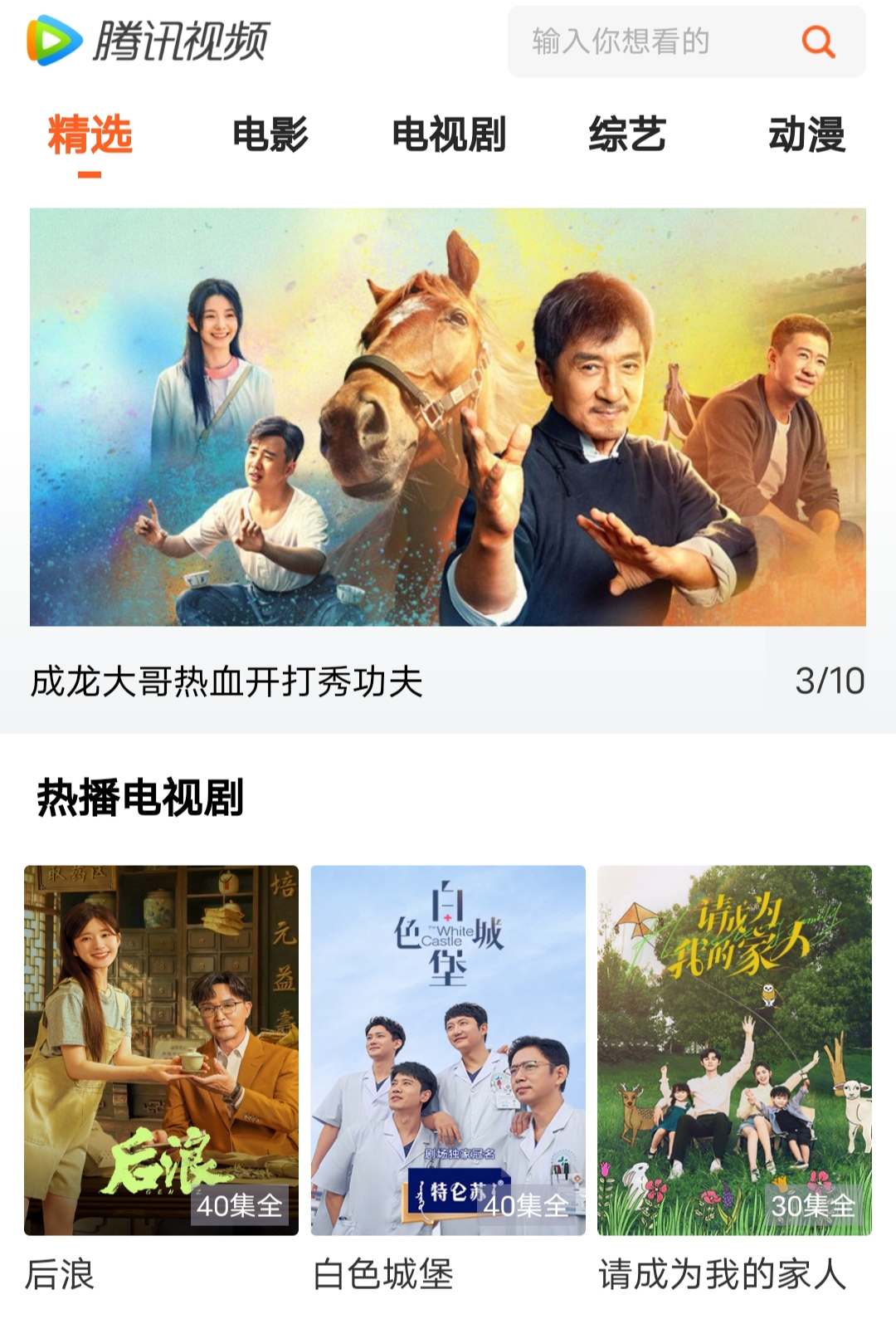Switch to the 电影 tab
The width and height of the screenshot is (896, 1319).
(270, 135)
